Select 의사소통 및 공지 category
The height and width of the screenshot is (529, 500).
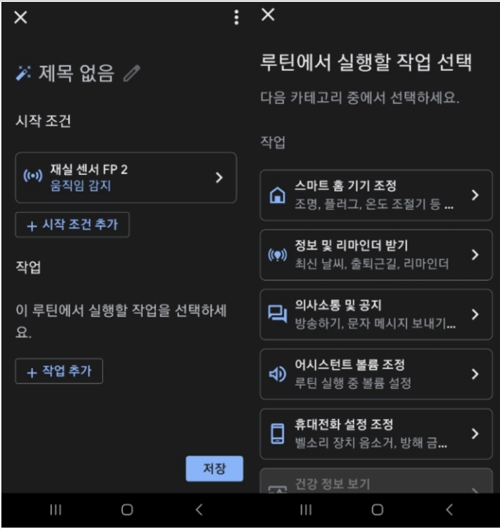point(376,314)
